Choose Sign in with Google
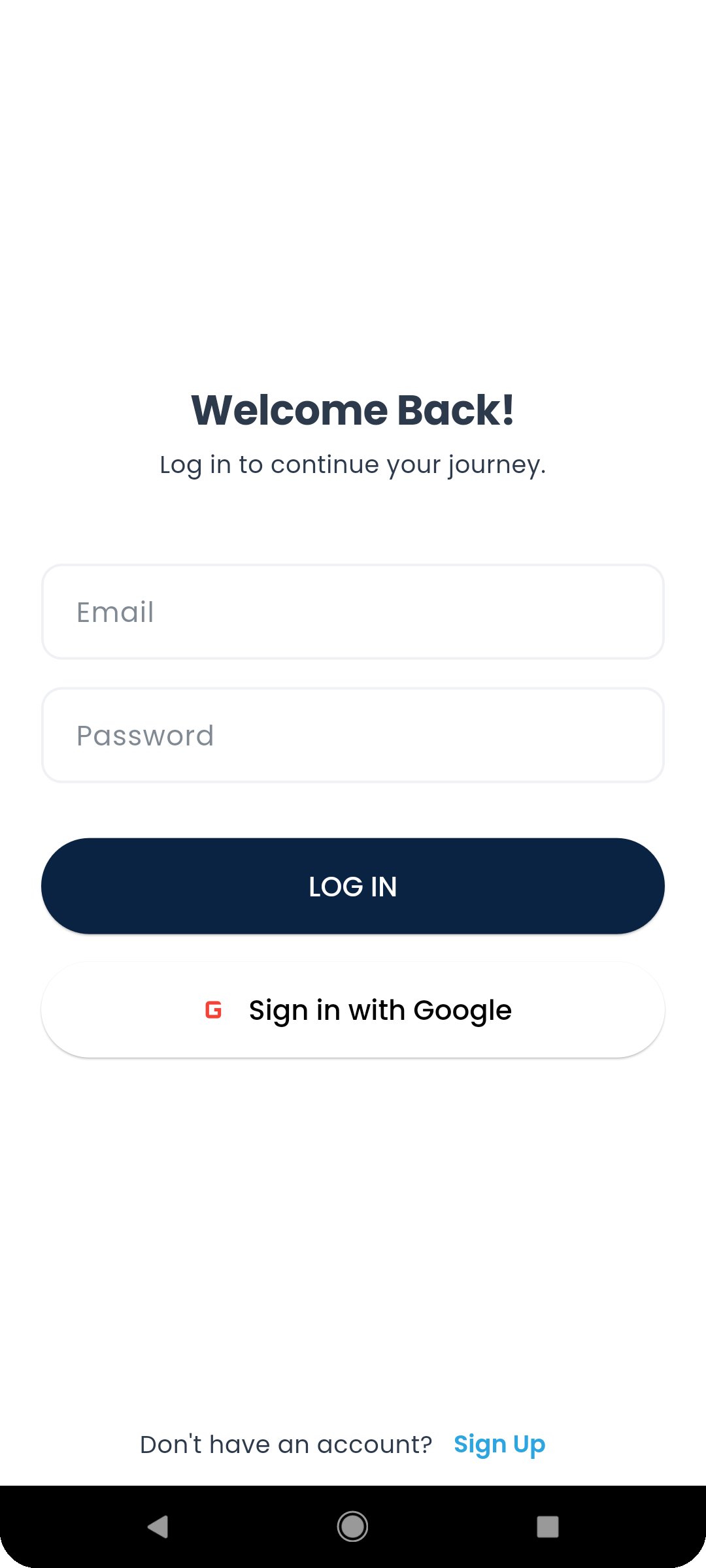This screenshot has height=1568, width=706. tap(353, 1009)
